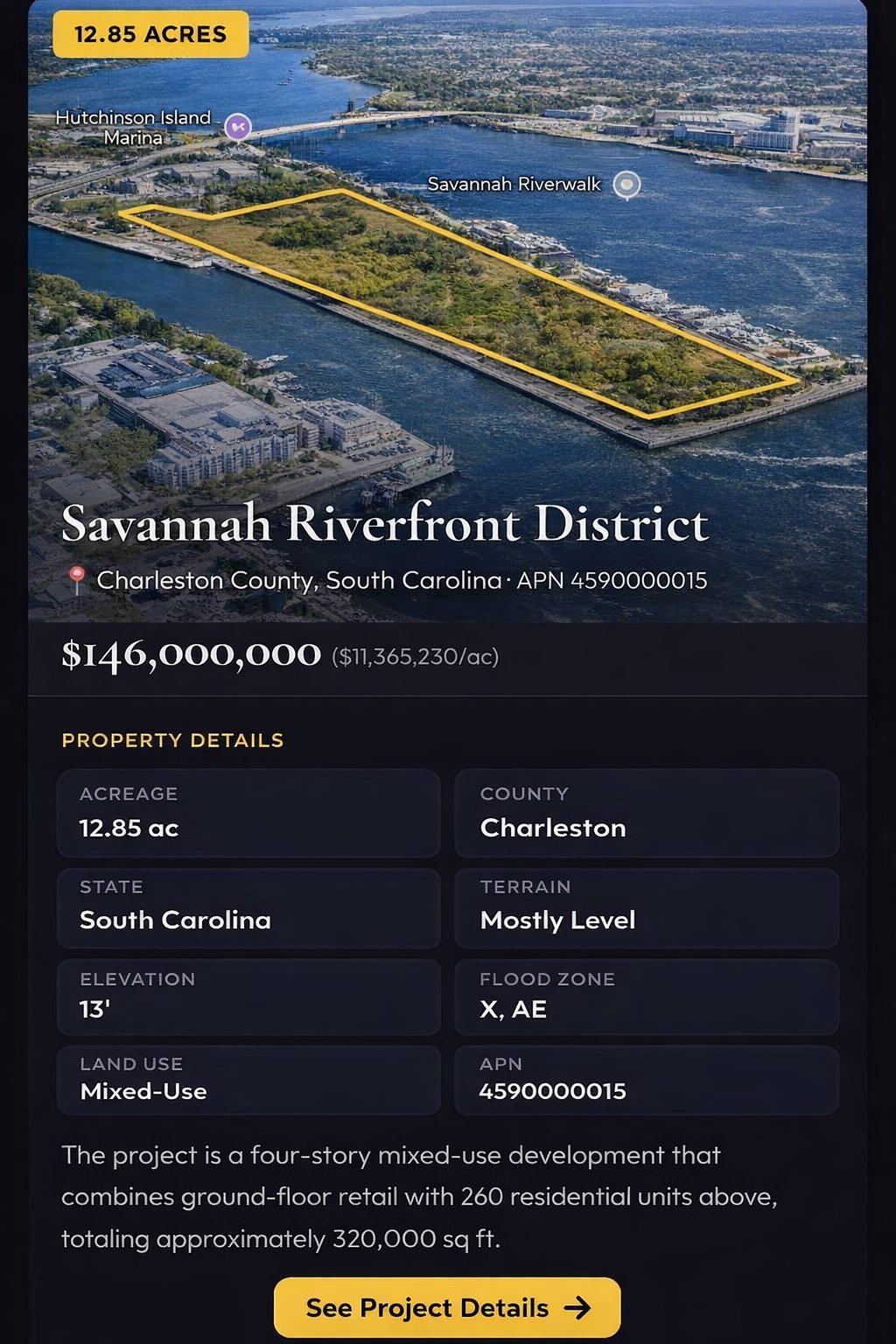Select the Savannah Riverwalk location pin
Screen dimensions: 896x1344
(626, 185)
